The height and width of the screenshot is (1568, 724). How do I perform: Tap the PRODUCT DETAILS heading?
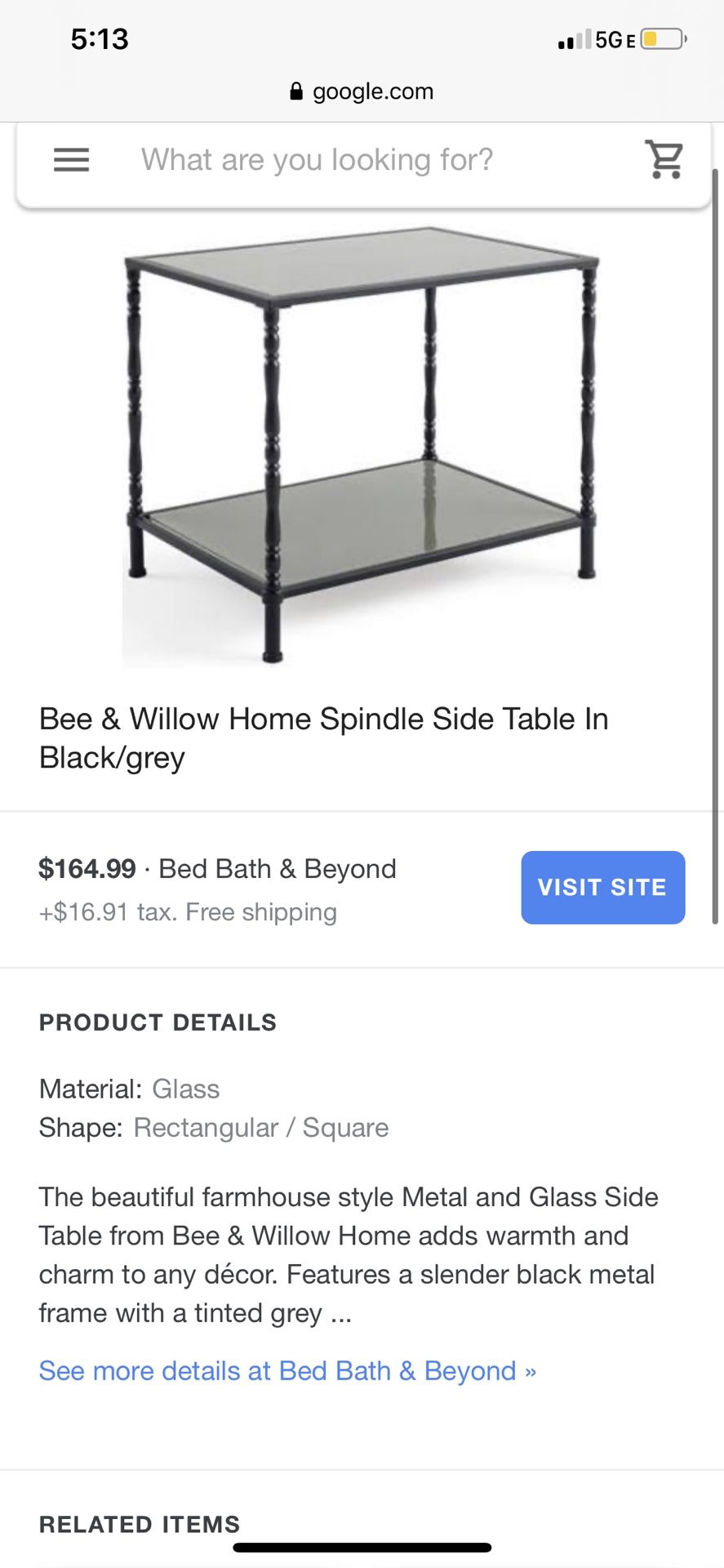pyautogui.click(x=158, y=1022)
